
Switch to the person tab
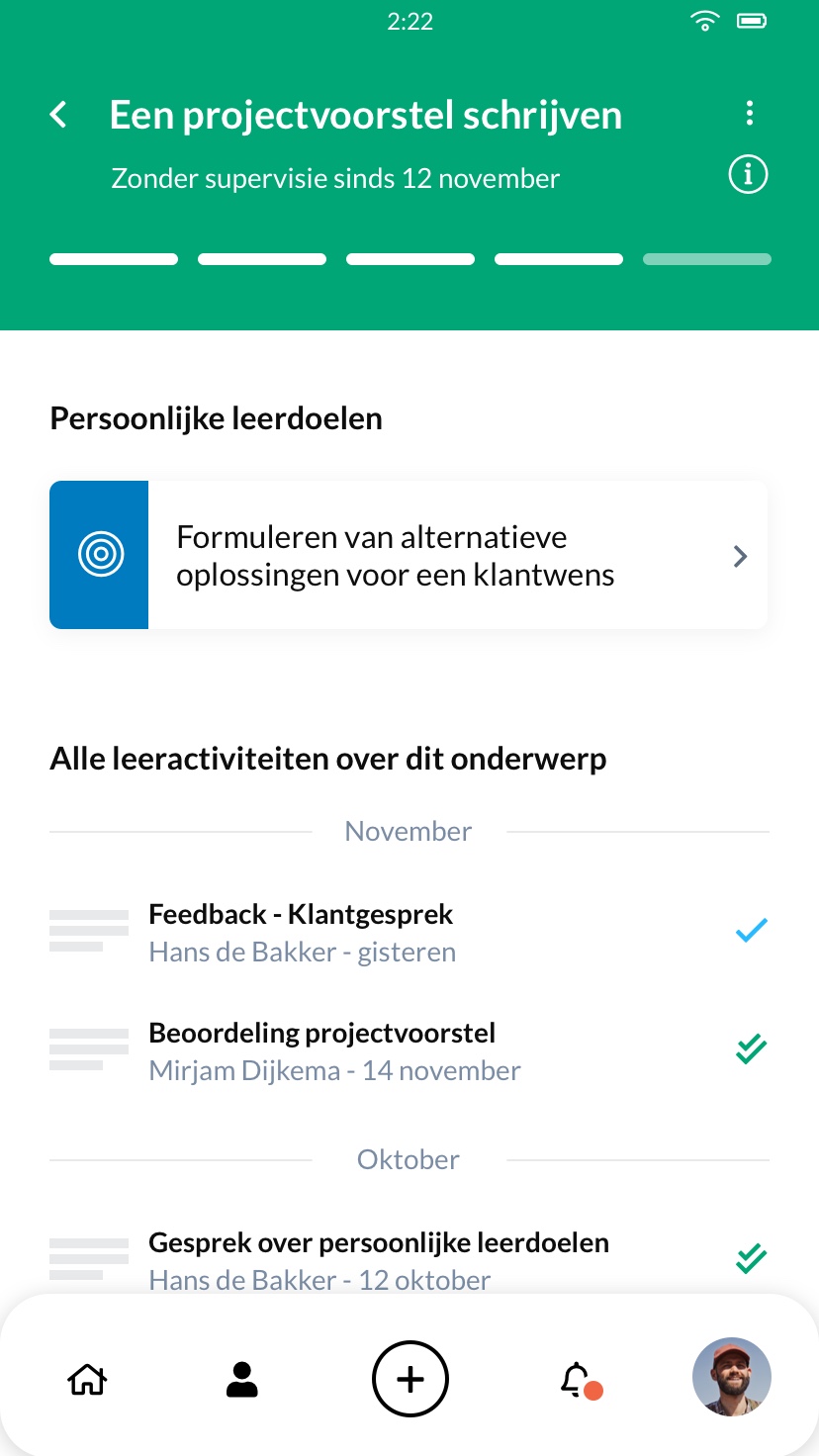click(x=242, y=1378)
